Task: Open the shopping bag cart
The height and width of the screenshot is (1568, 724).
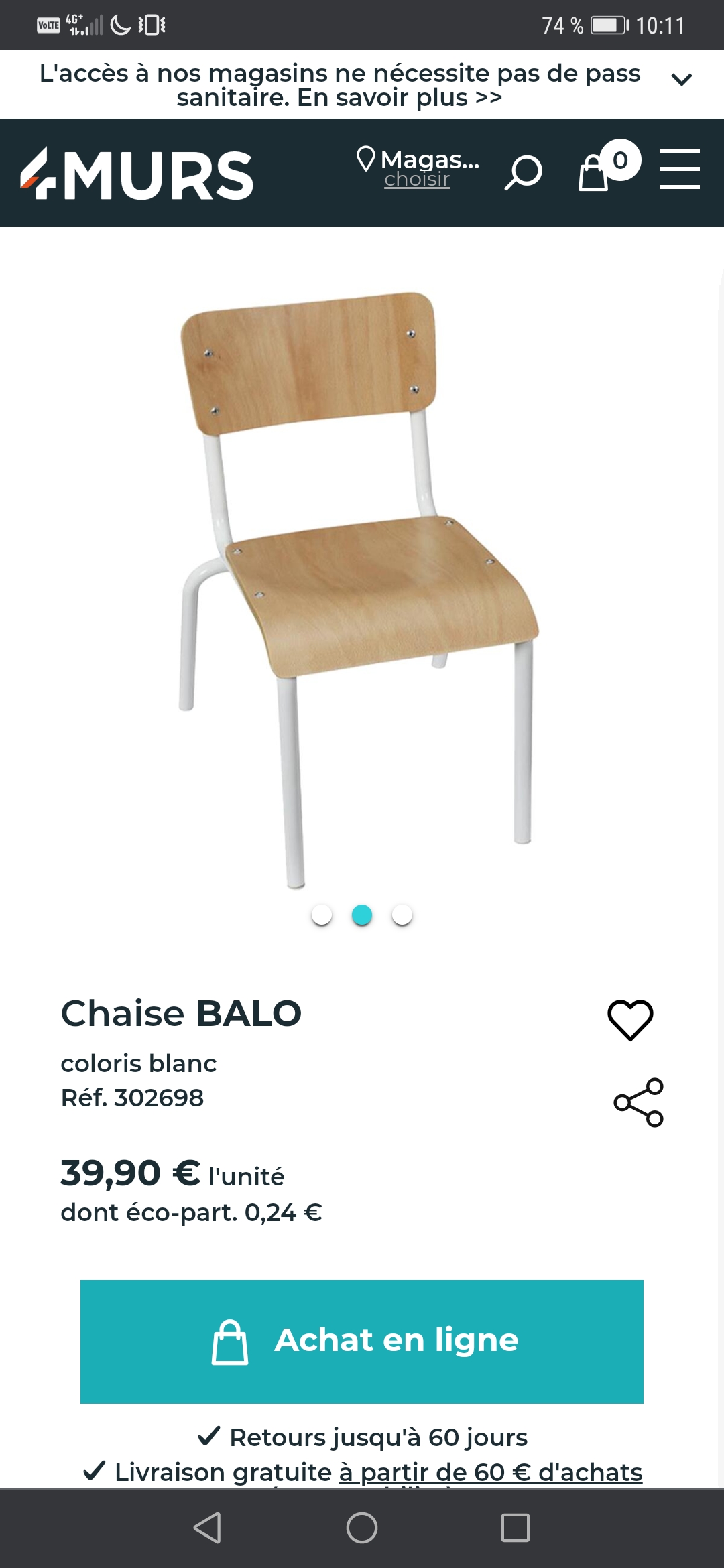Action: pyautogui.click(x=594, y=173)
